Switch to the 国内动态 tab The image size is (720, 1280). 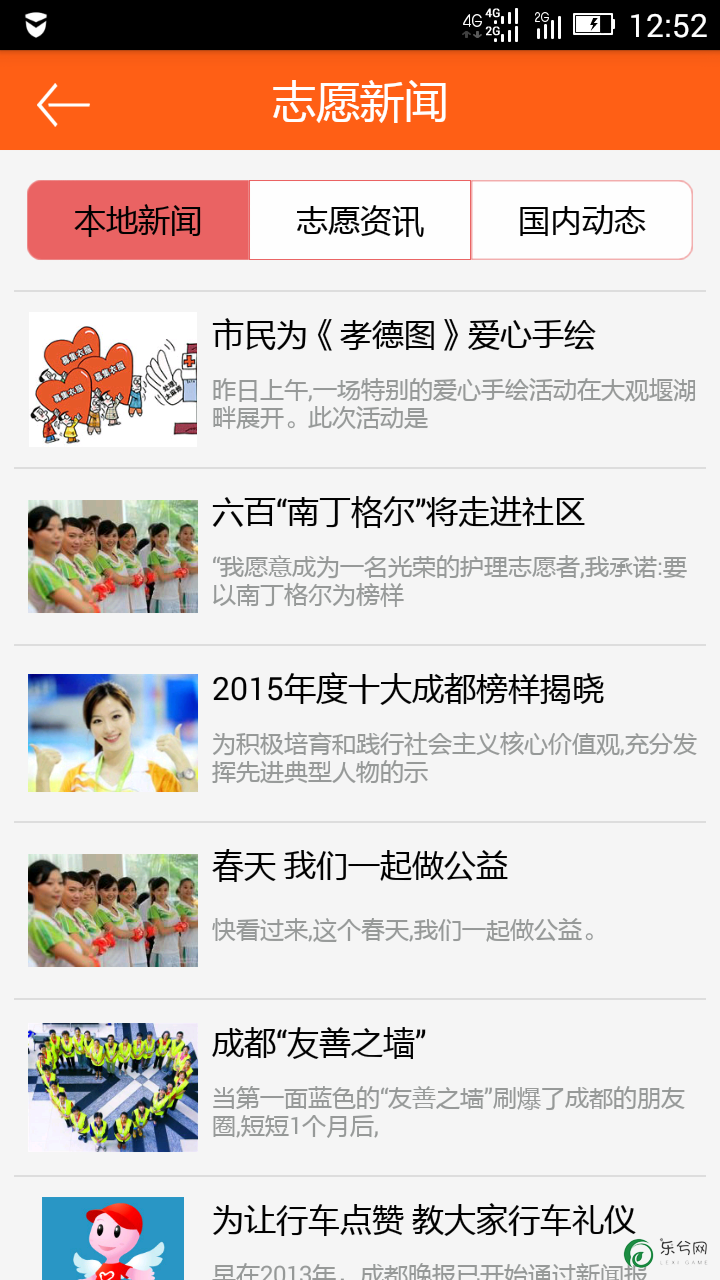[582, 220]
